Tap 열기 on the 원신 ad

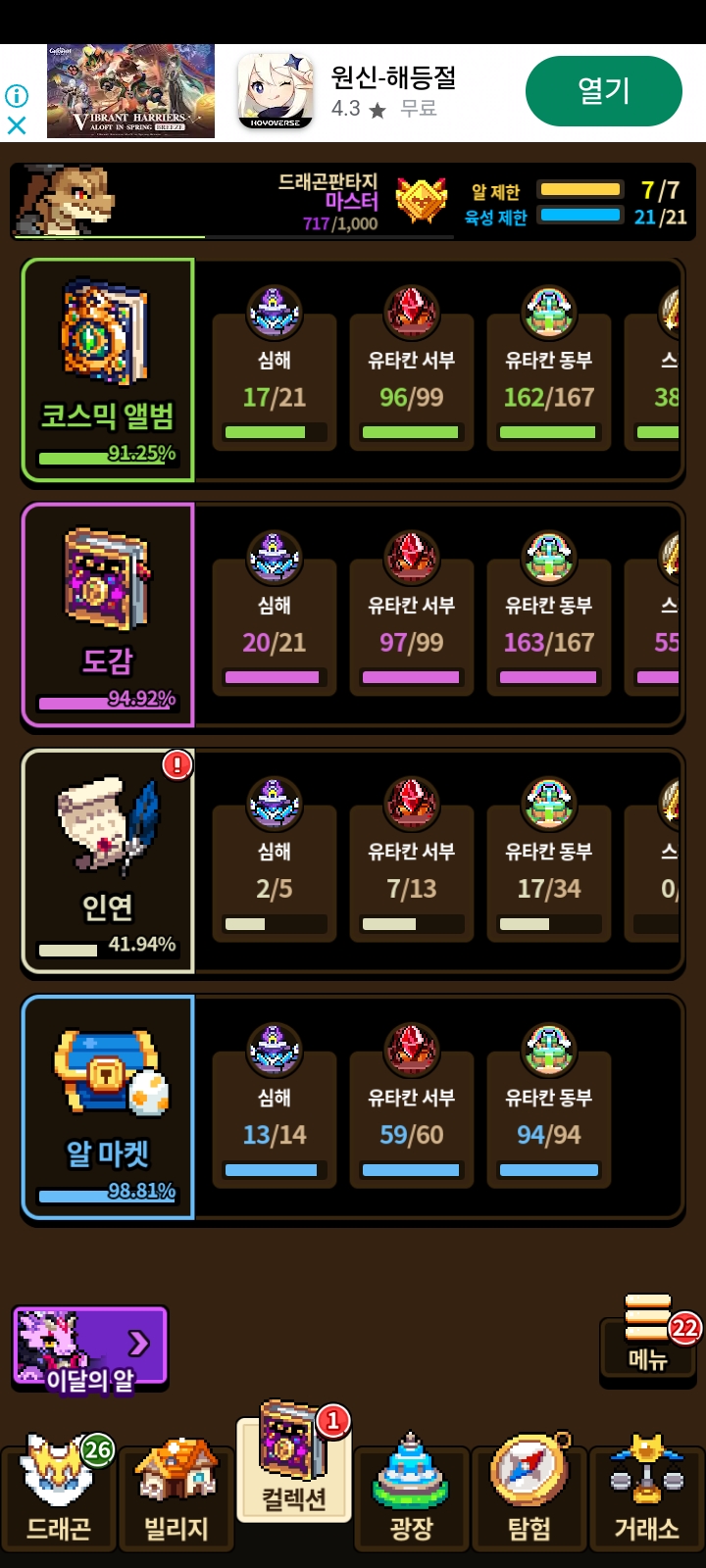pos(603,91)
